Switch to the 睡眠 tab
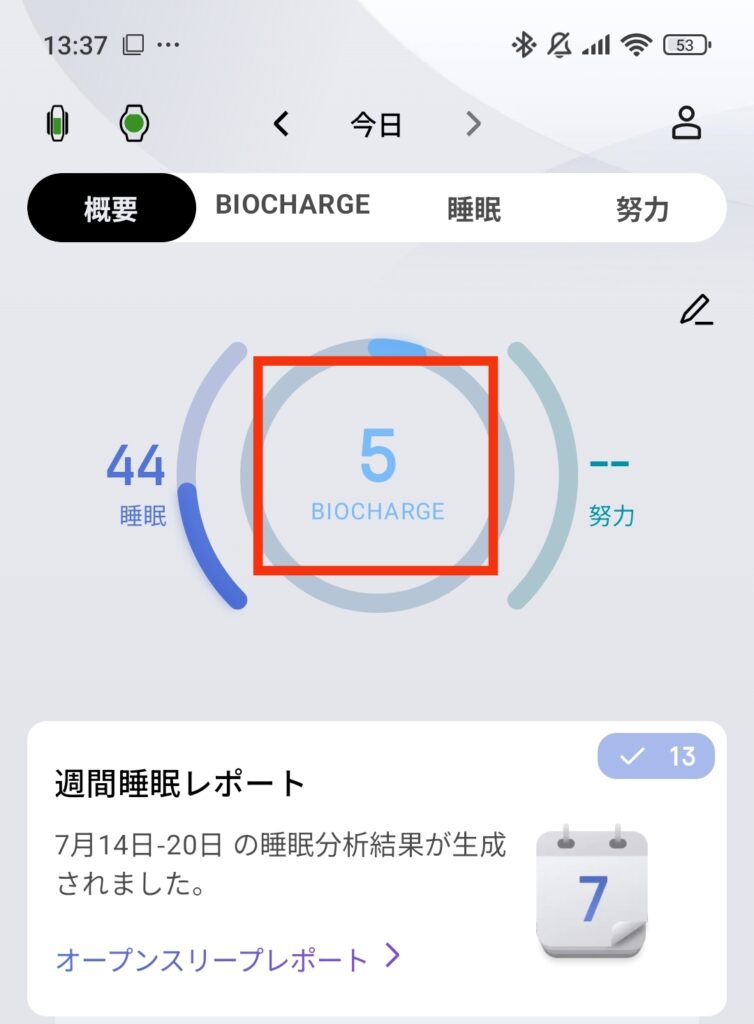 474,209
